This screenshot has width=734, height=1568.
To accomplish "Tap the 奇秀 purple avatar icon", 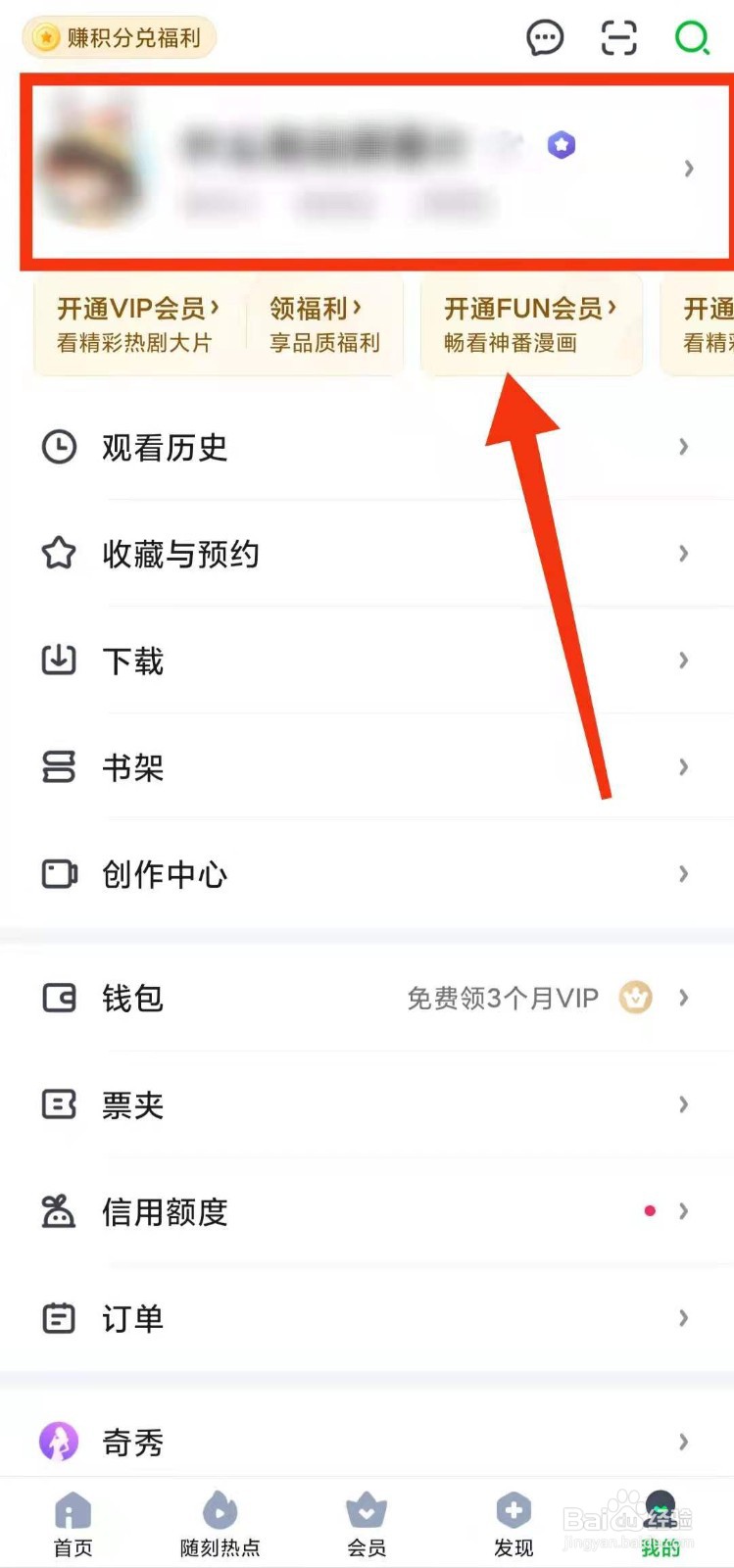I will pyautogui.click(x=58, y=1441).
